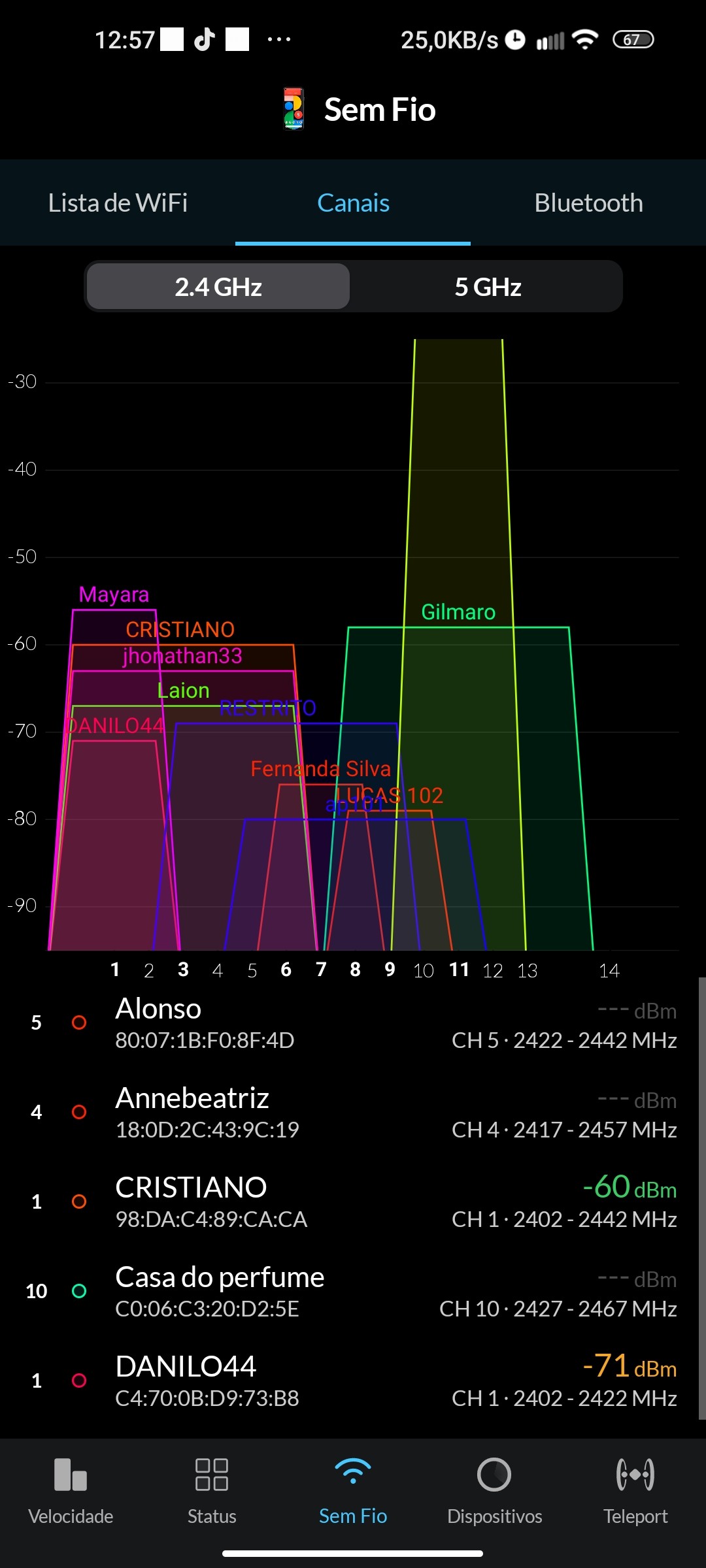Switch to the Lista de WiFi tab
Image resolution: width=706 pixels, height=1568 pixels.
click(118, 203)
